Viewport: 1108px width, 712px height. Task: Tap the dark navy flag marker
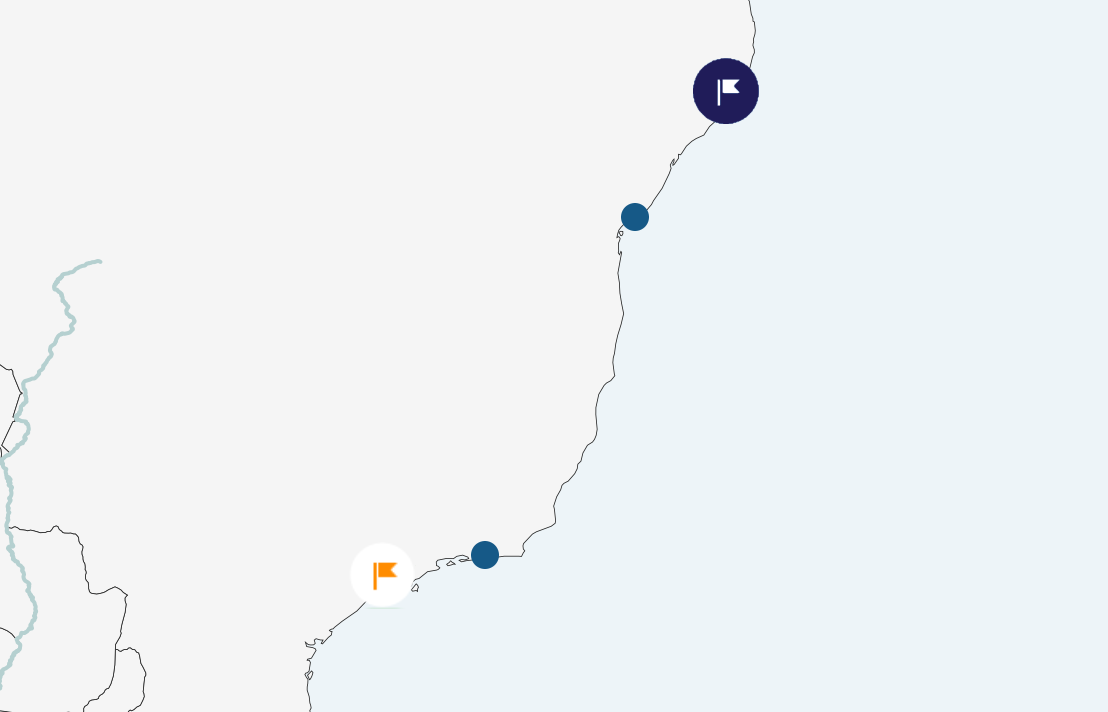tap(726, 91)
